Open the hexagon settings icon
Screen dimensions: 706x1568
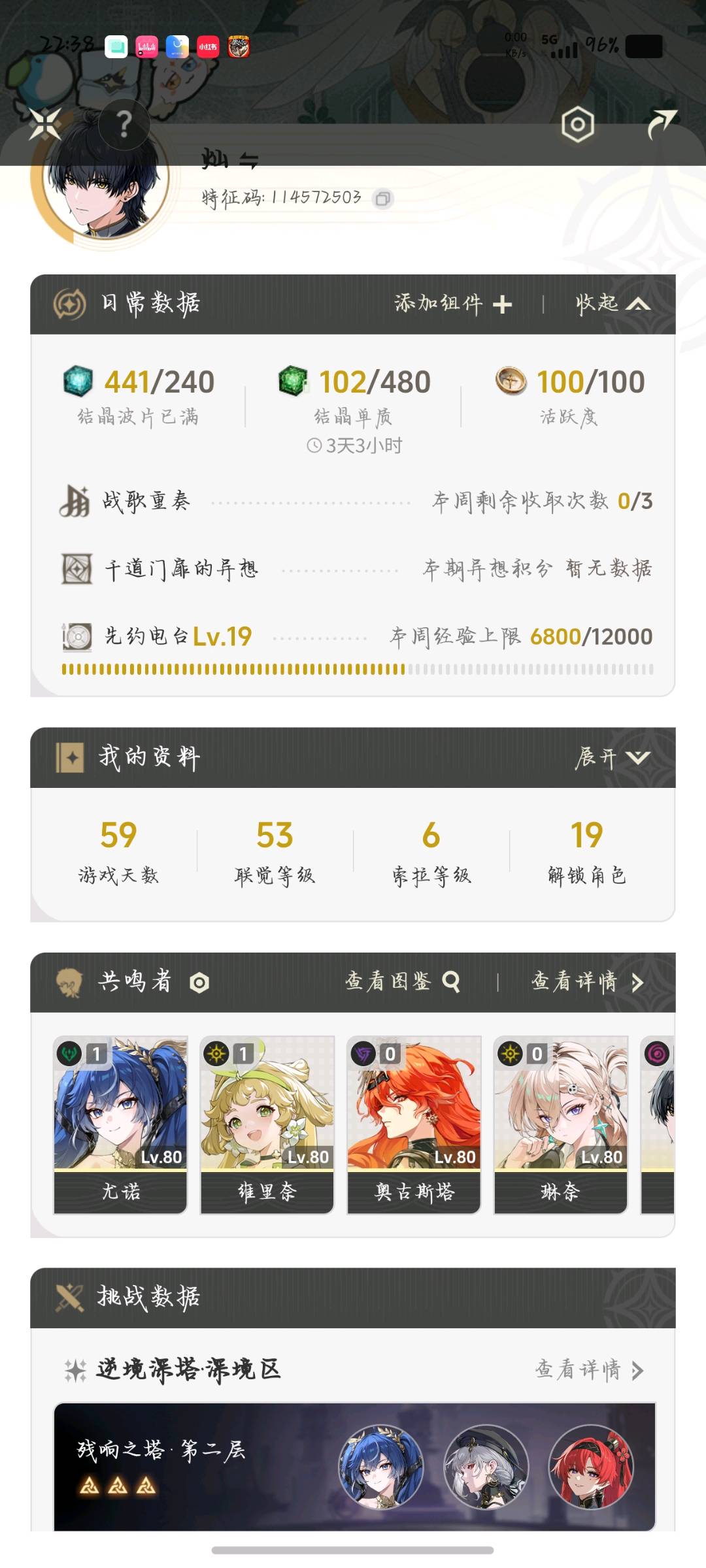point(578,124)
